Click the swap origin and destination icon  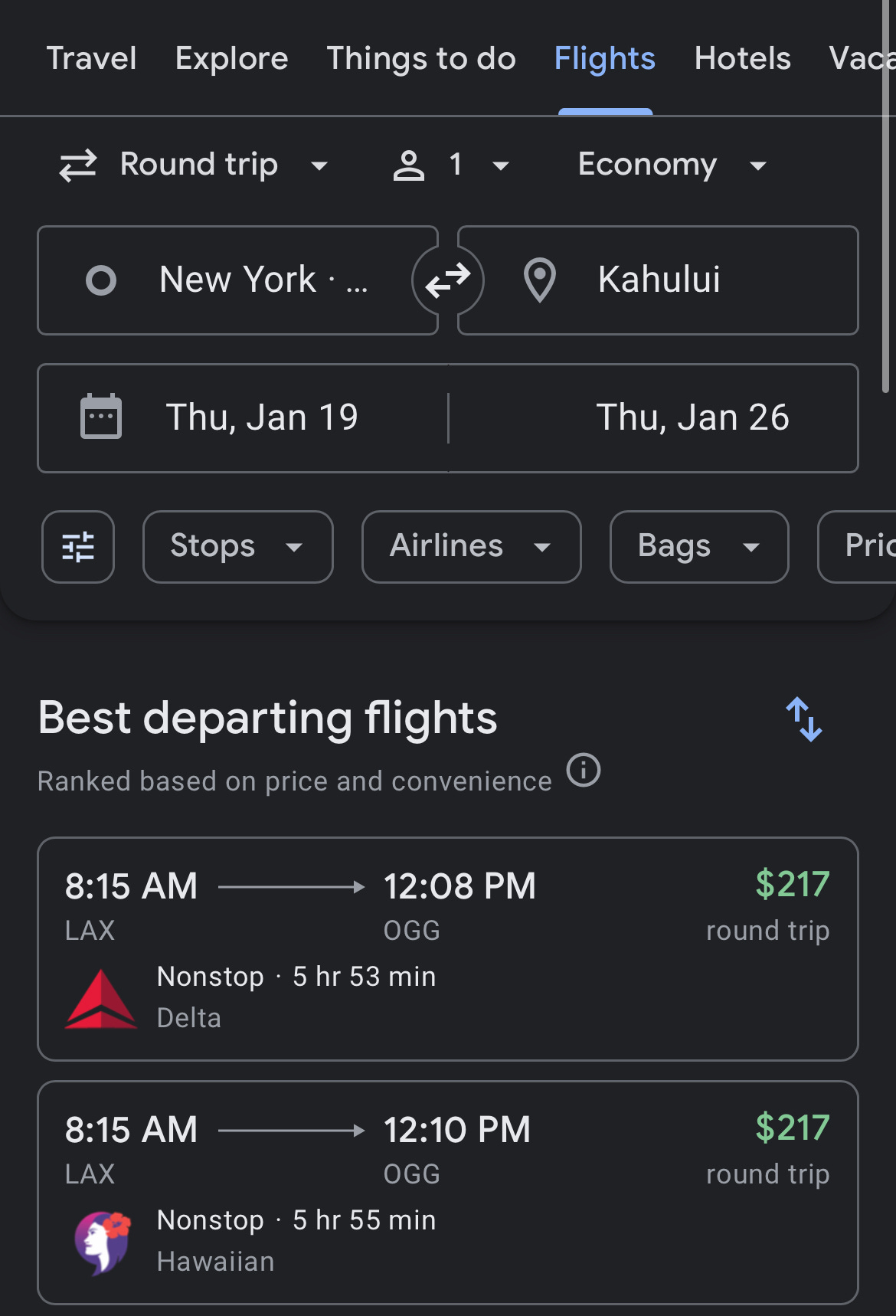pos(447,280)
